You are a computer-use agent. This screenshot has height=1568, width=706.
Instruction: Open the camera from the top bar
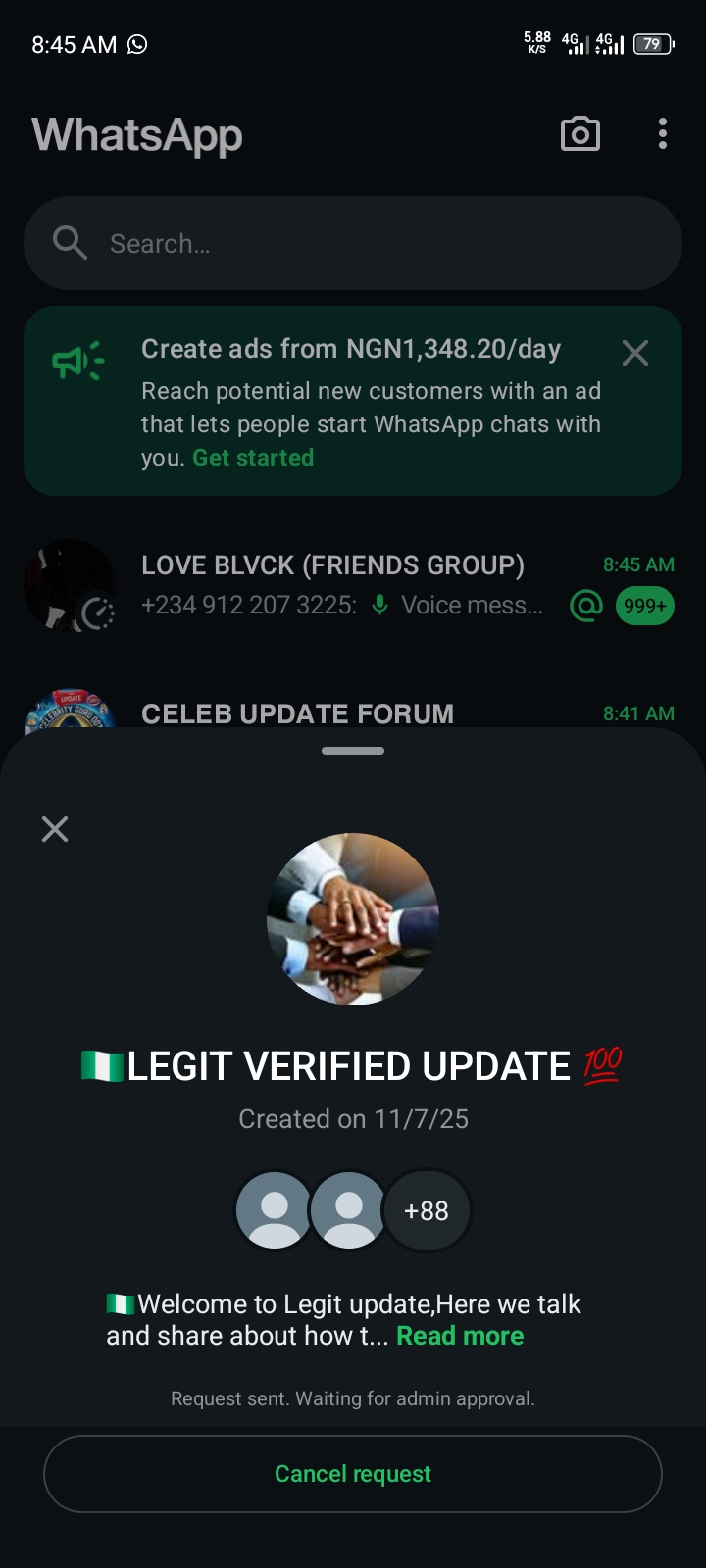(580, 134)
